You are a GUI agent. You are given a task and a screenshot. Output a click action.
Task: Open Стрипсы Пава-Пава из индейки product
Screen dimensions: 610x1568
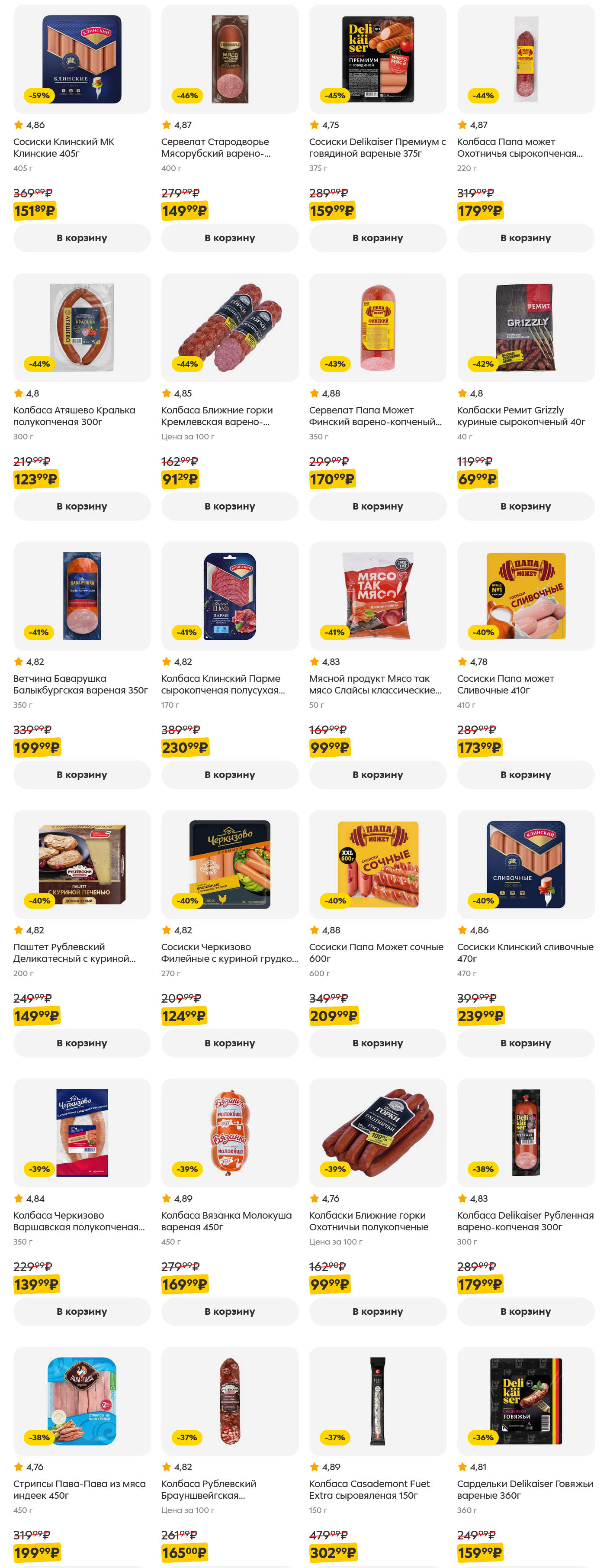pyautogui.click(x=81, y=1401)
